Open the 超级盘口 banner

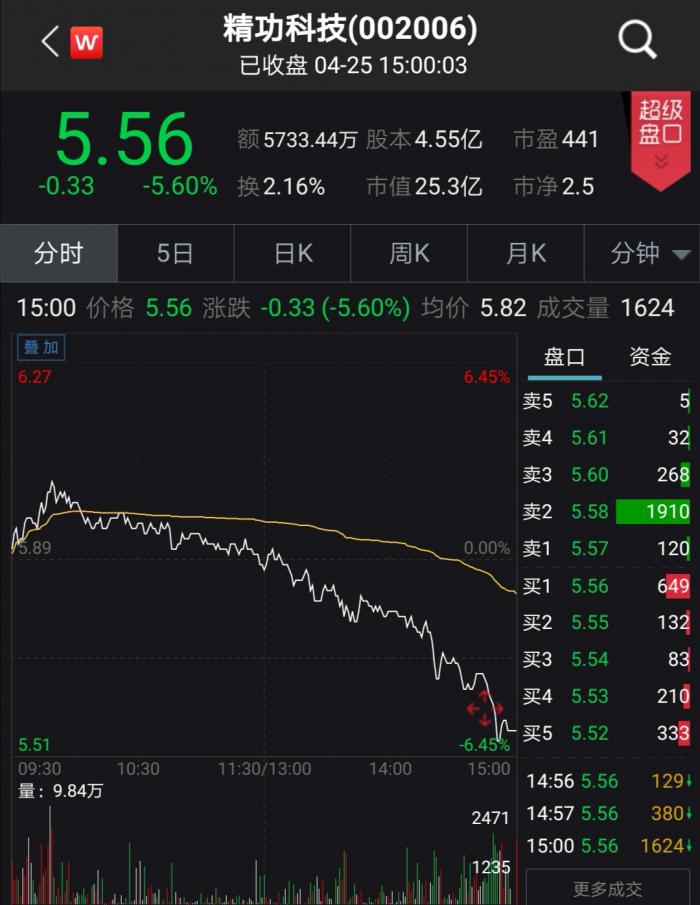[x=661, y=137]
